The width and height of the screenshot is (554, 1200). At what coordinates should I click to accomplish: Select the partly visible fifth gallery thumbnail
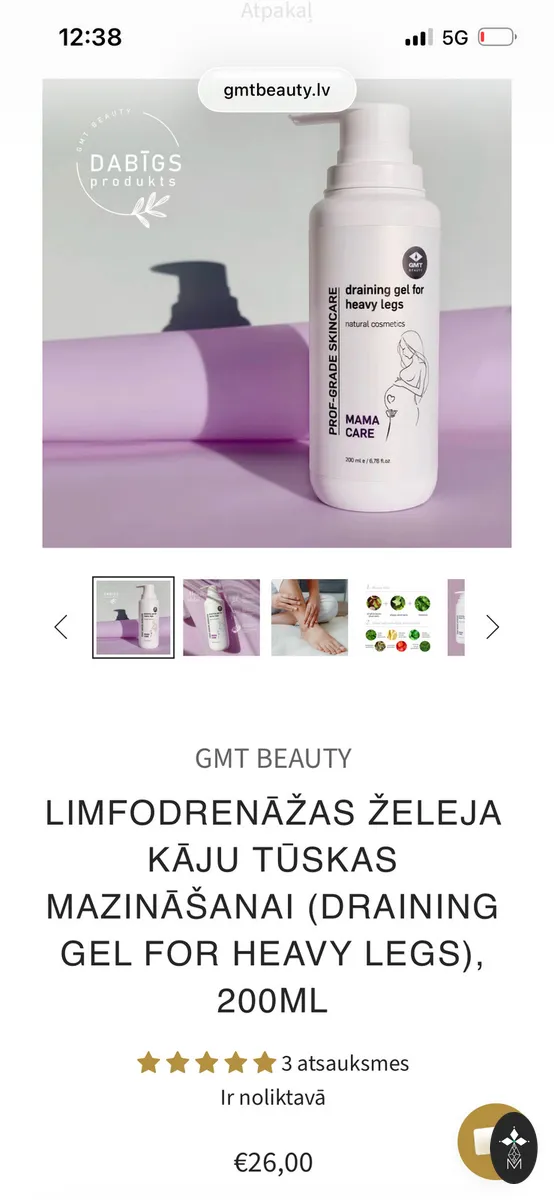pyautogui.click(x=456, y=617)
